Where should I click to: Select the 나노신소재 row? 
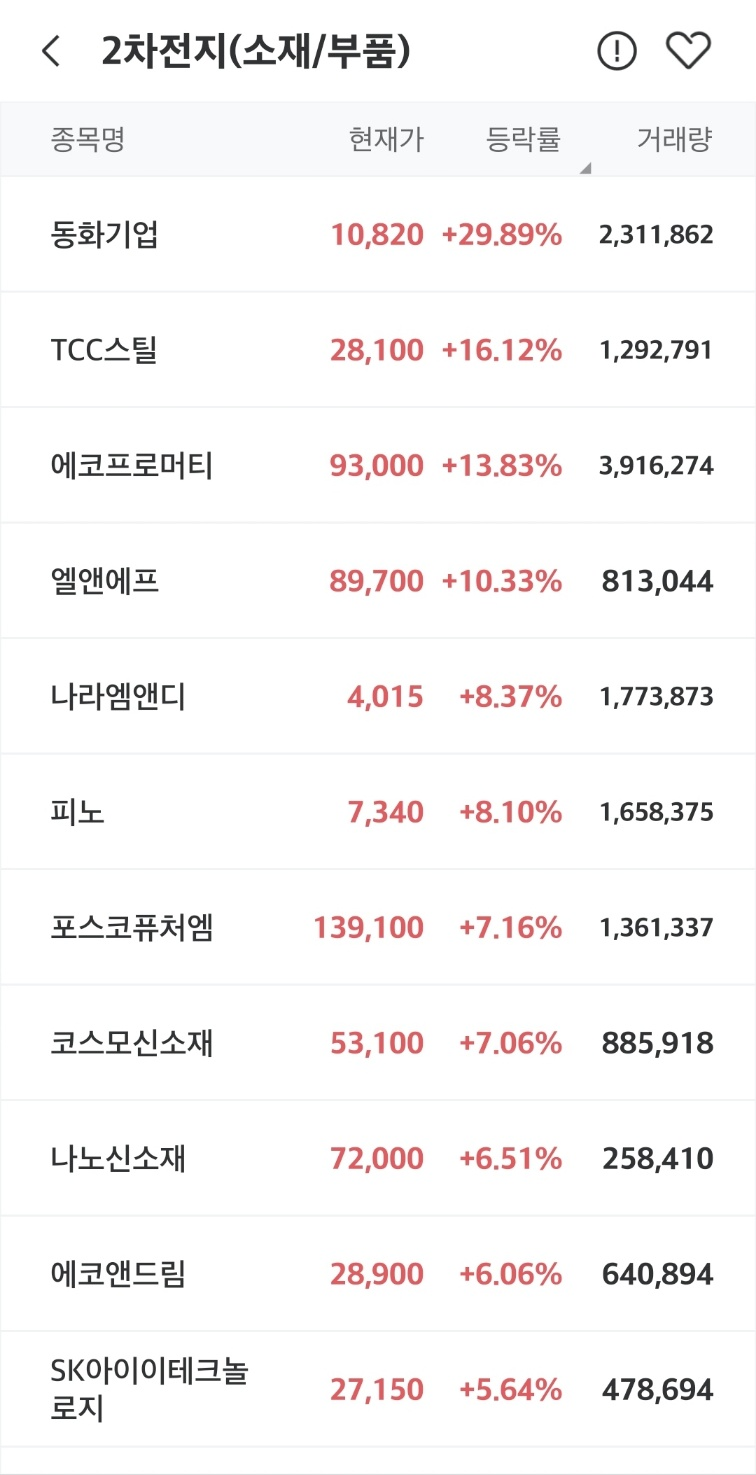tap(378, 1158)
